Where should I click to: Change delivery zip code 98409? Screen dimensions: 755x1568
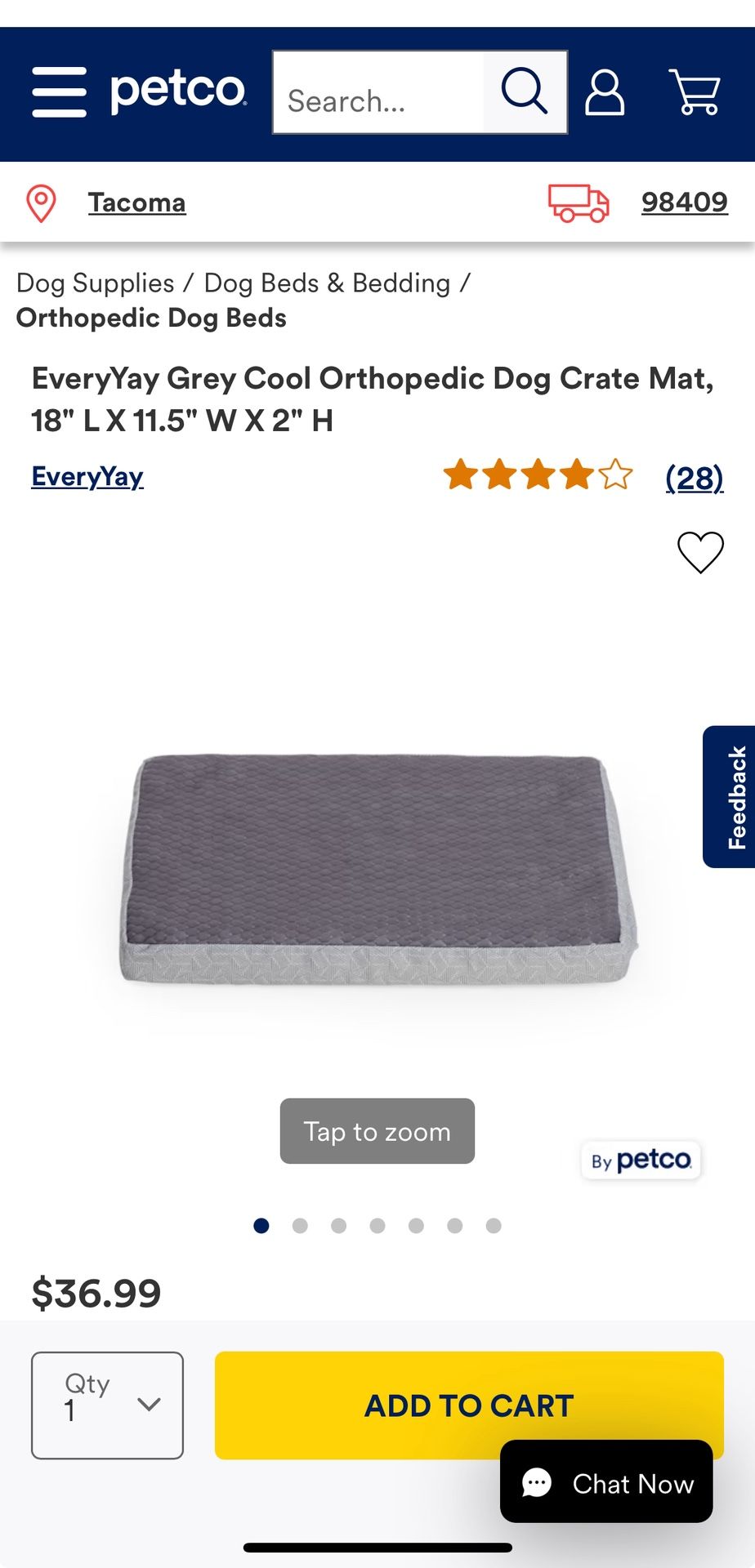(x=684, y=202)
